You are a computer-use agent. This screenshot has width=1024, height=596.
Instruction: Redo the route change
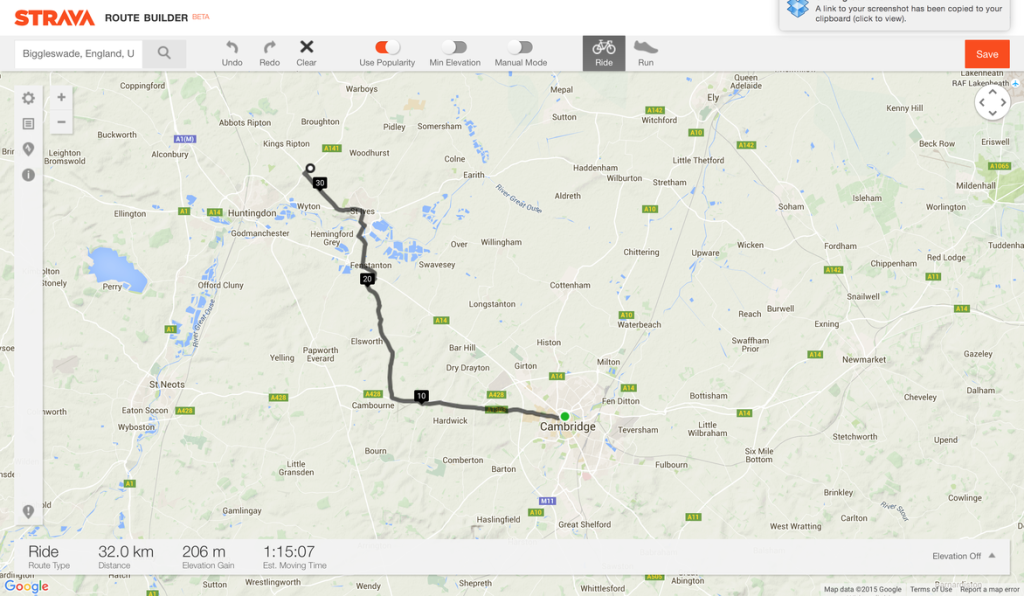pyautogui.click(x=269, y=53)
